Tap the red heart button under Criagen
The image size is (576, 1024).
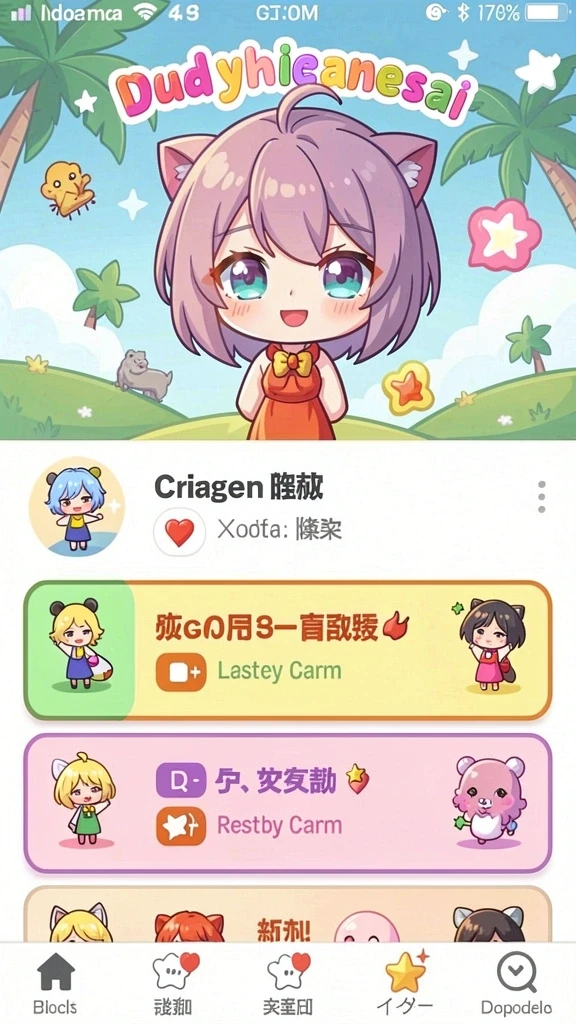click(180, 532)
